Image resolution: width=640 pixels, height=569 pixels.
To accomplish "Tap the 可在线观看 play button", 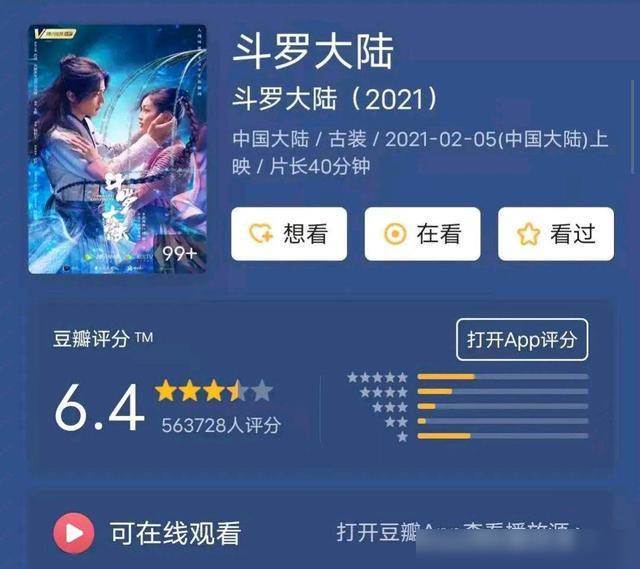I will click(73, 533).
